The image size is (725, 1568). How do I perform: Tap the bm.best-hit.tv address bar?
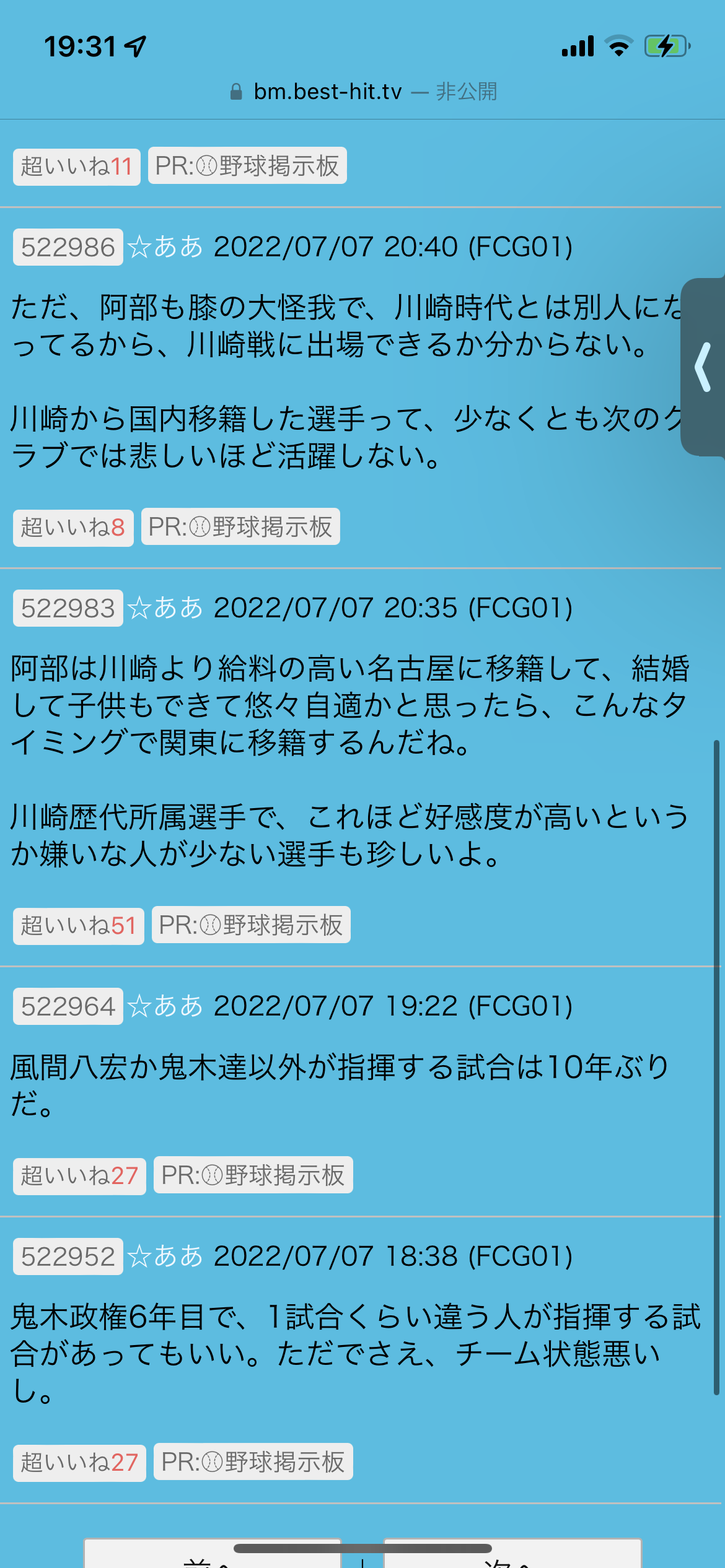point(362,92)
